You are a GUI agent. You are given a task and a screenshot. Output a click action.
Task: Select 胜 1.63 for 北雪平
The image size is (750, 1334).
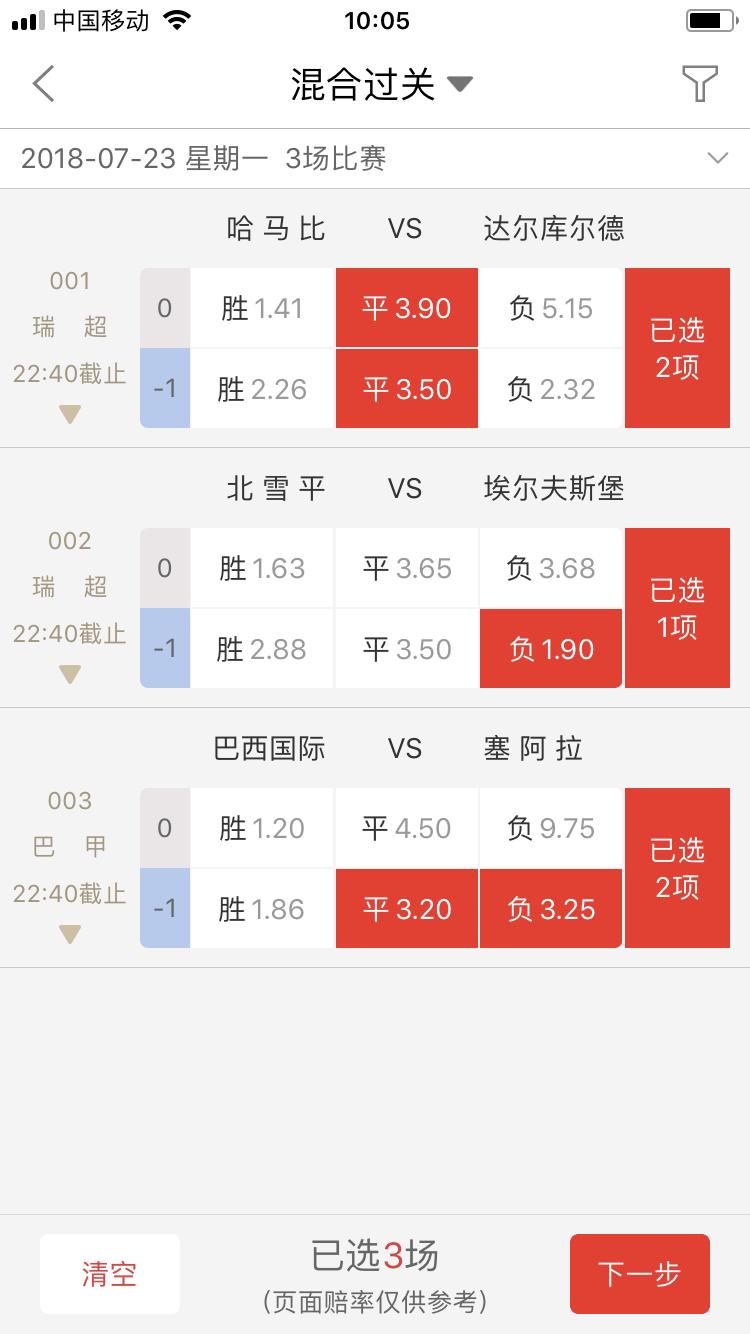pyautogui.click(x=262, y=568)
